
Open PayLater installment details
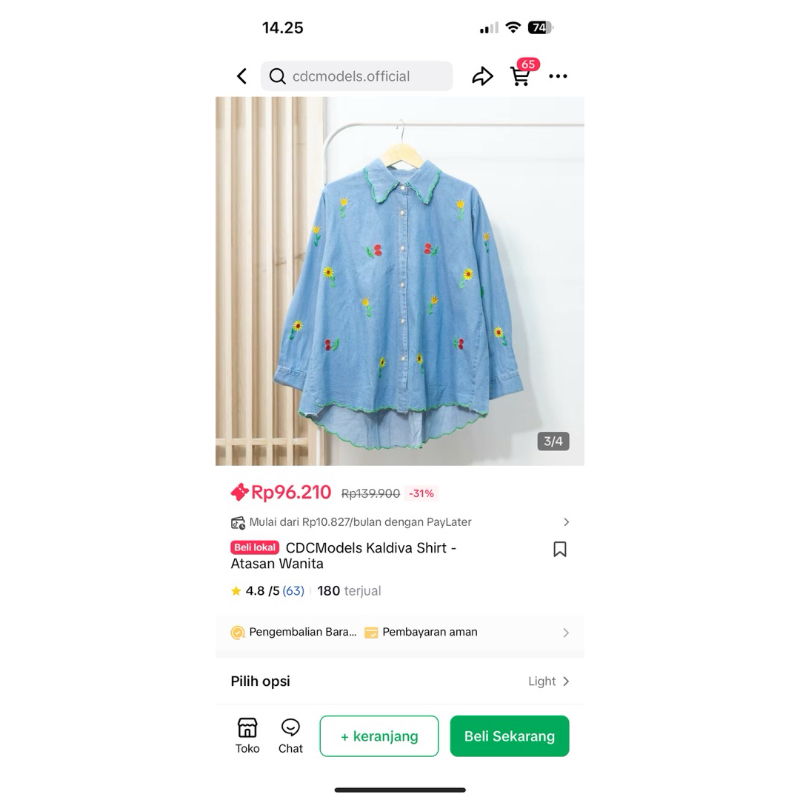click(x=400, y=522)
